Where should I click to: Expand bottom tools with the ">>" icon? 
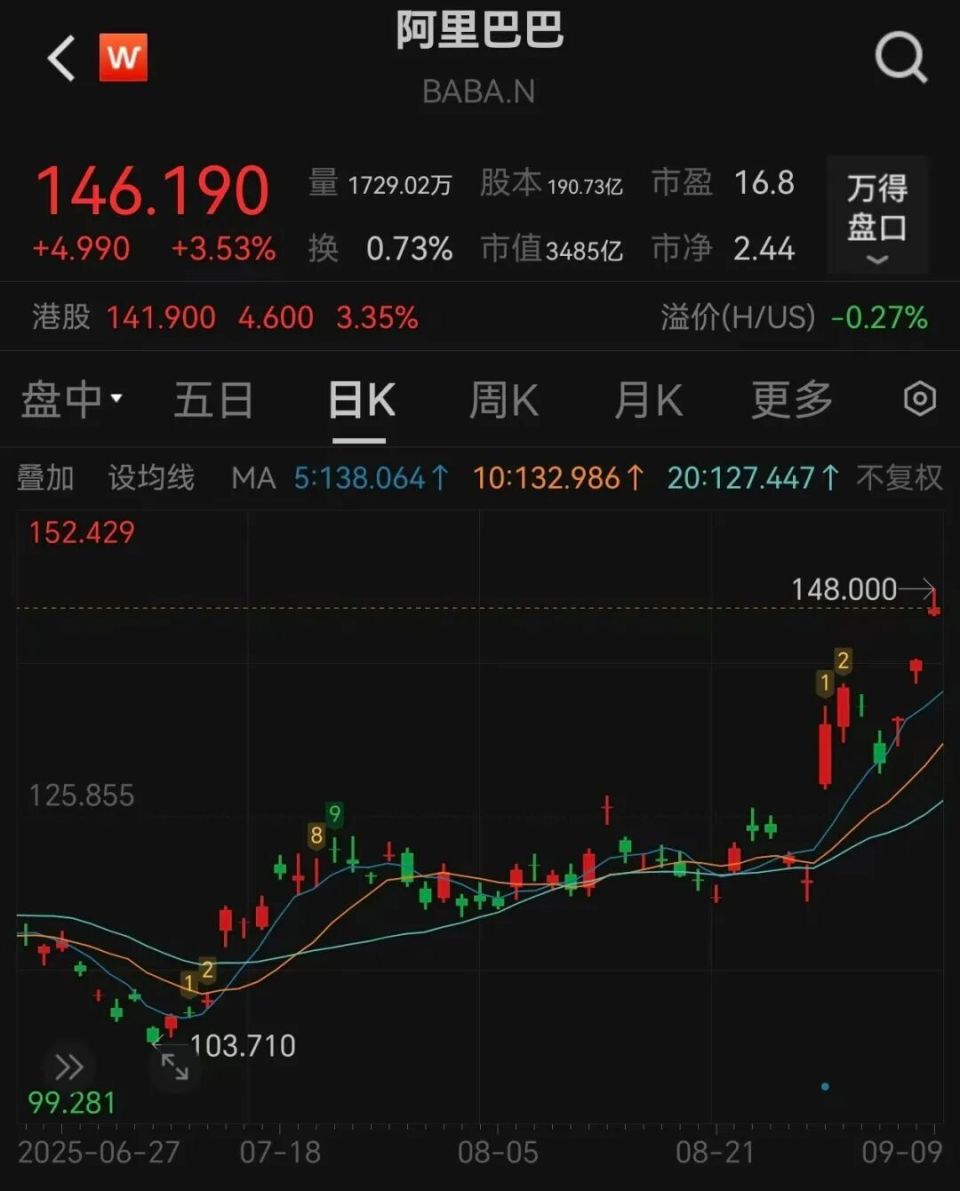(68, 1067)
